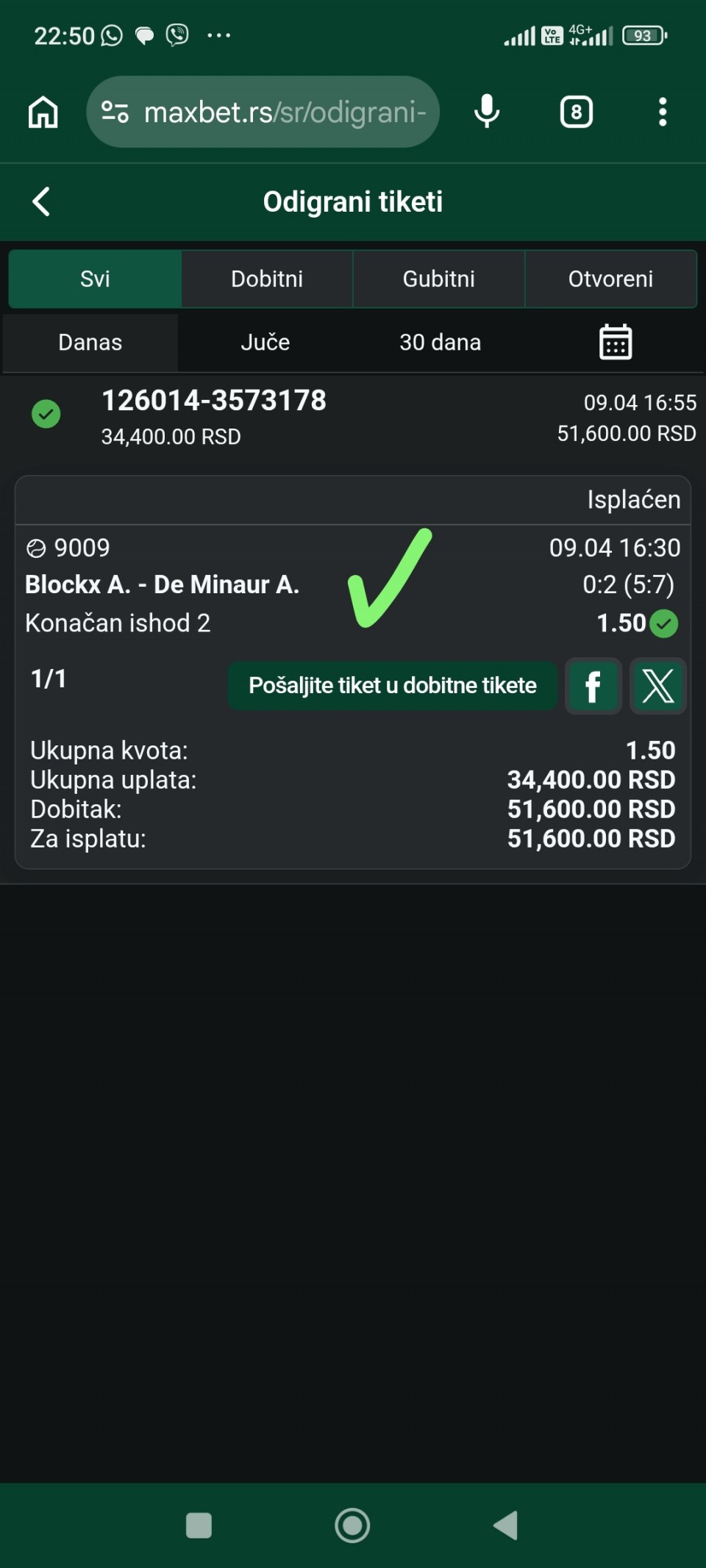
Task: Start voice search with the microphone
Action: (x=487, y=112)
